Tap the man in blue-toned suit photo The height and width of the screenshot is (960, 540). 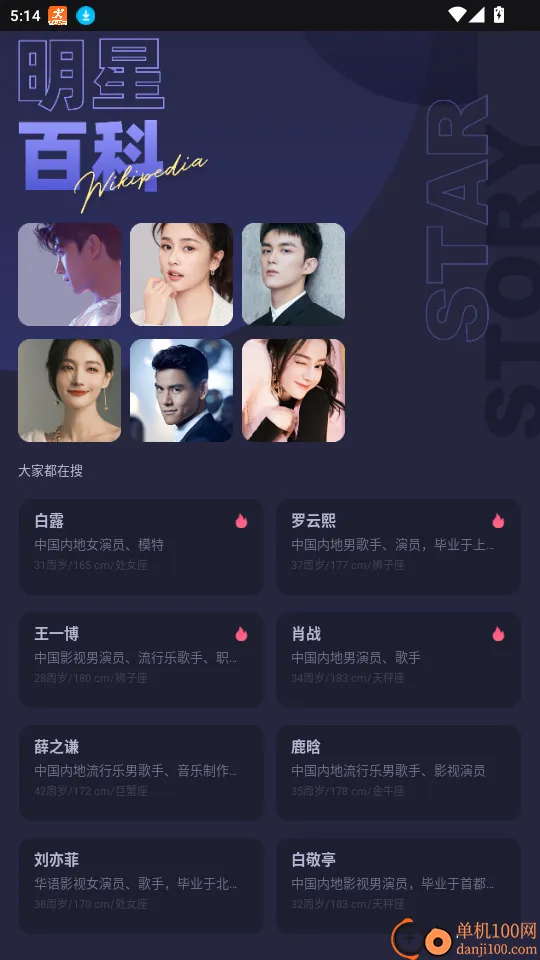click(x=181, y=391)
